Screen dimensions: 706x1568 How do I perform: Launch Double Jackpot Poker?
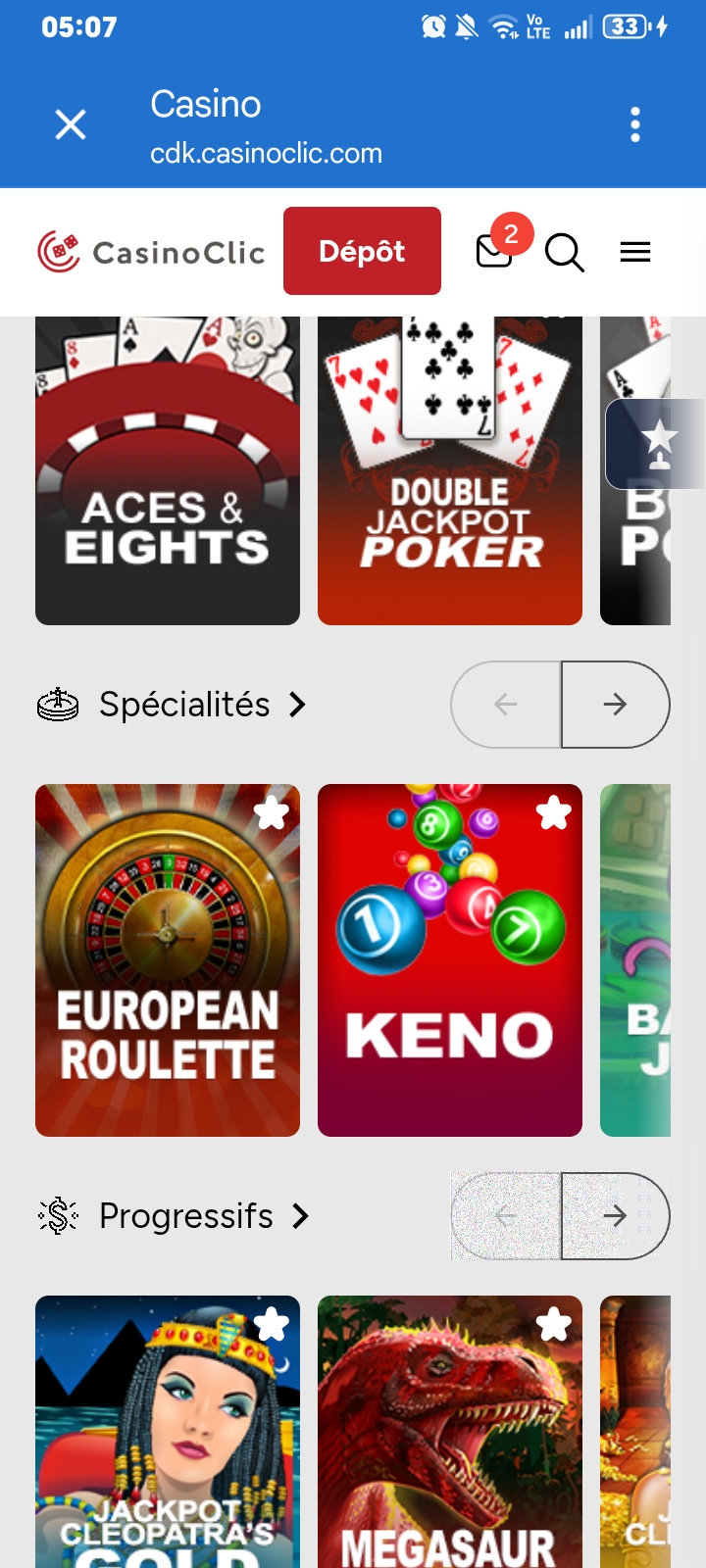(x=450, y=470)
